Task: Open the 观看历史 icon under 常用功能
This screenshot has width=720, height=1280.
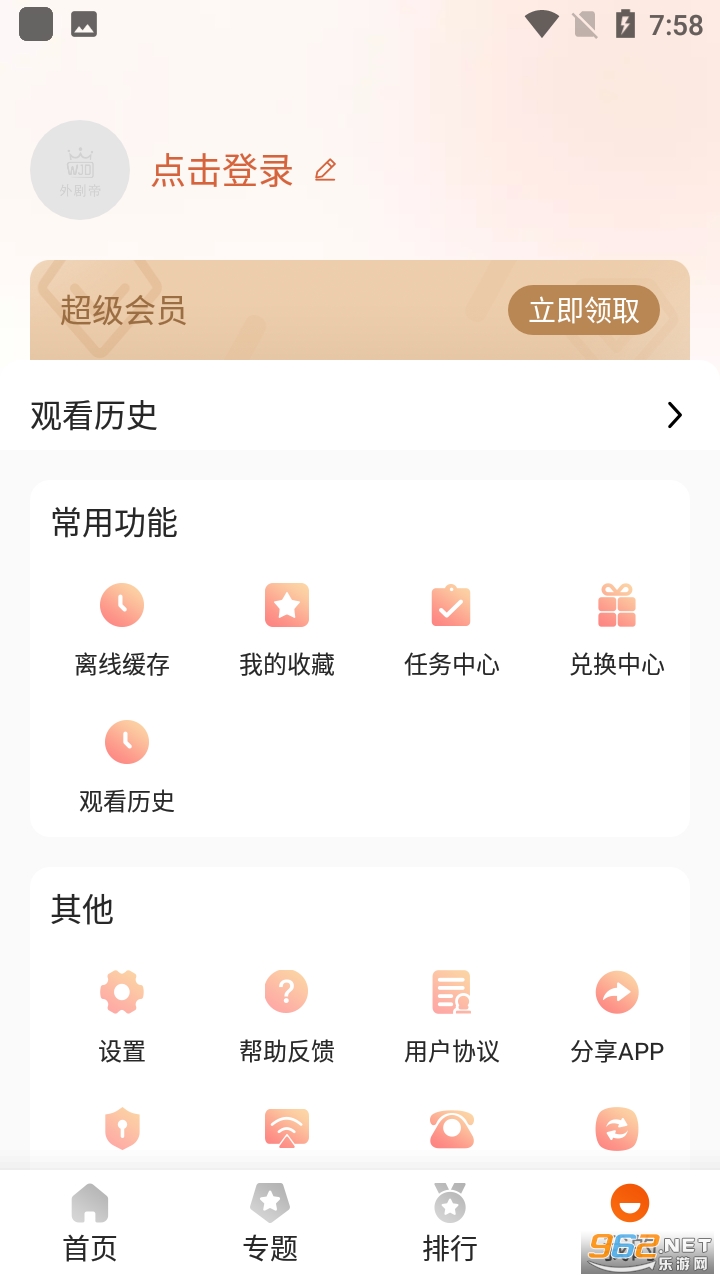Action: click(127, 766)
